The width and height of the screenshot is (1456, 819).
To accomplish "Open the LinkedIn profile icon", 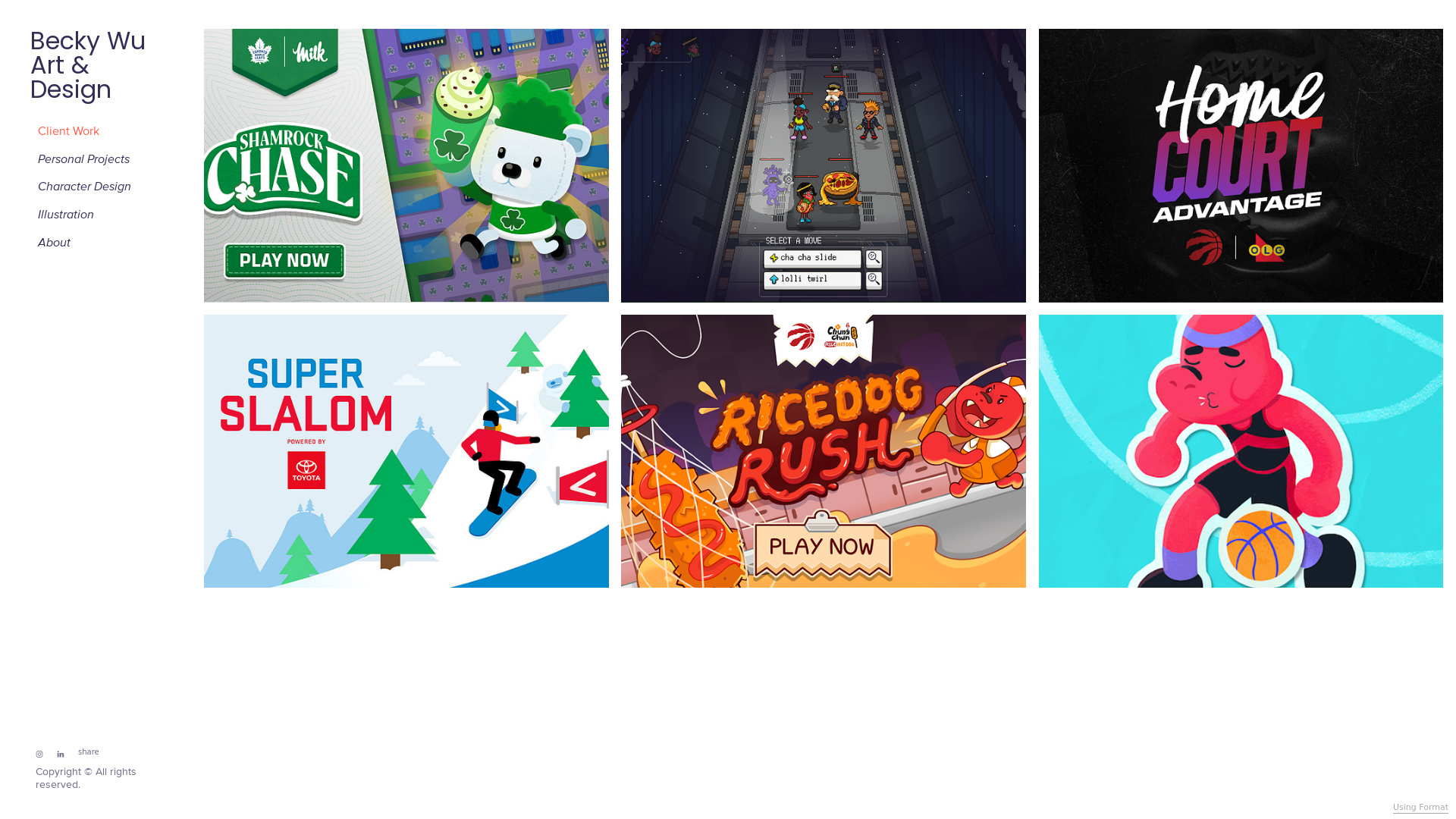I will (x=61, y=755).
